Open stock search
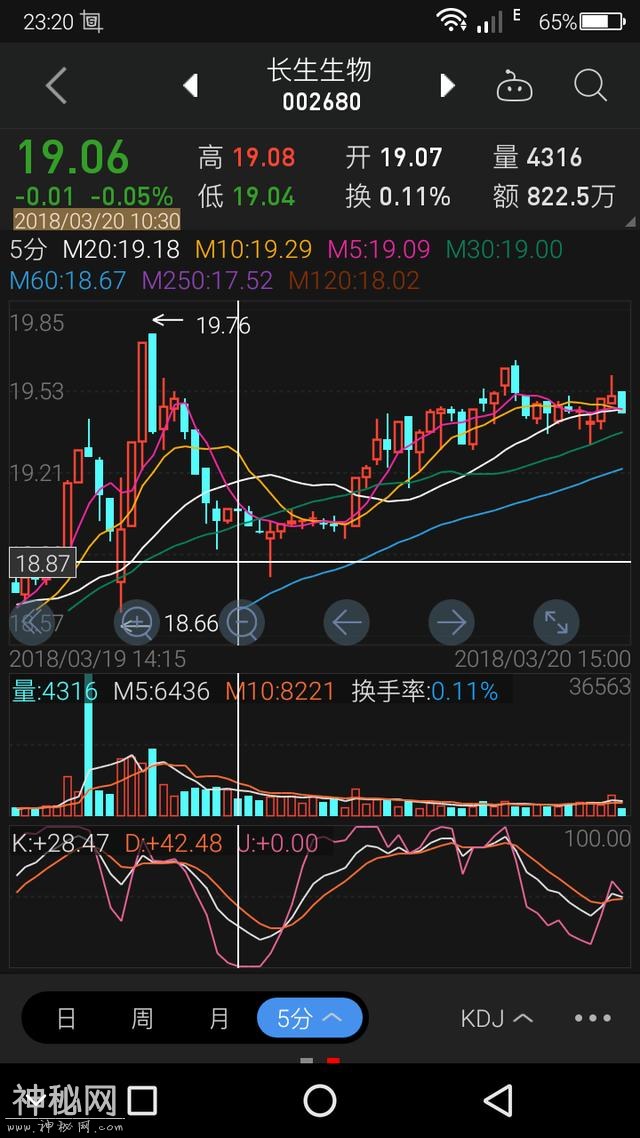 pos(590,86)
